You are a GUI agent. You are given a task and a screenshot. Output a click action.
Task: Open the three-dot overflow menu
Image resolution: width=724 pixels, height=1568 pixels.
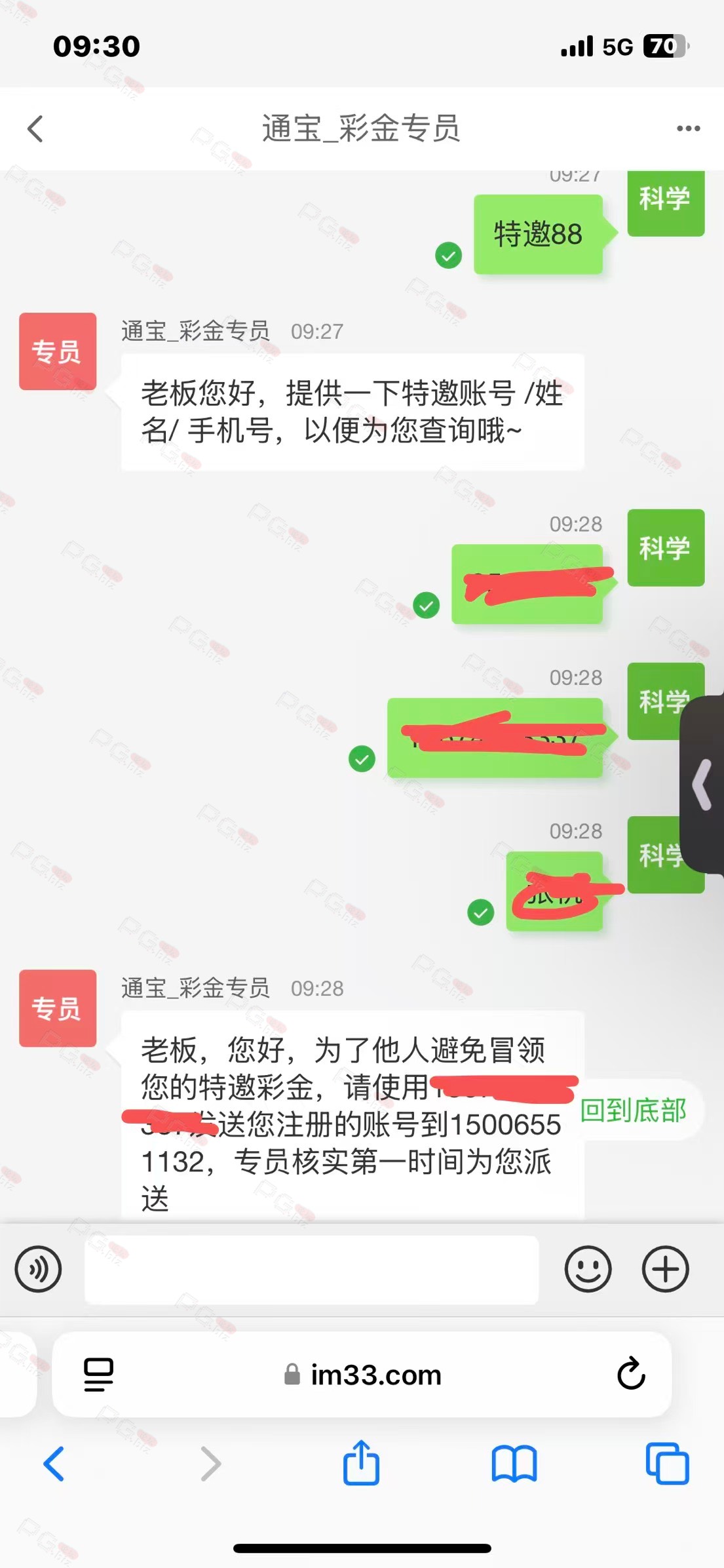[x=688, y=128]
